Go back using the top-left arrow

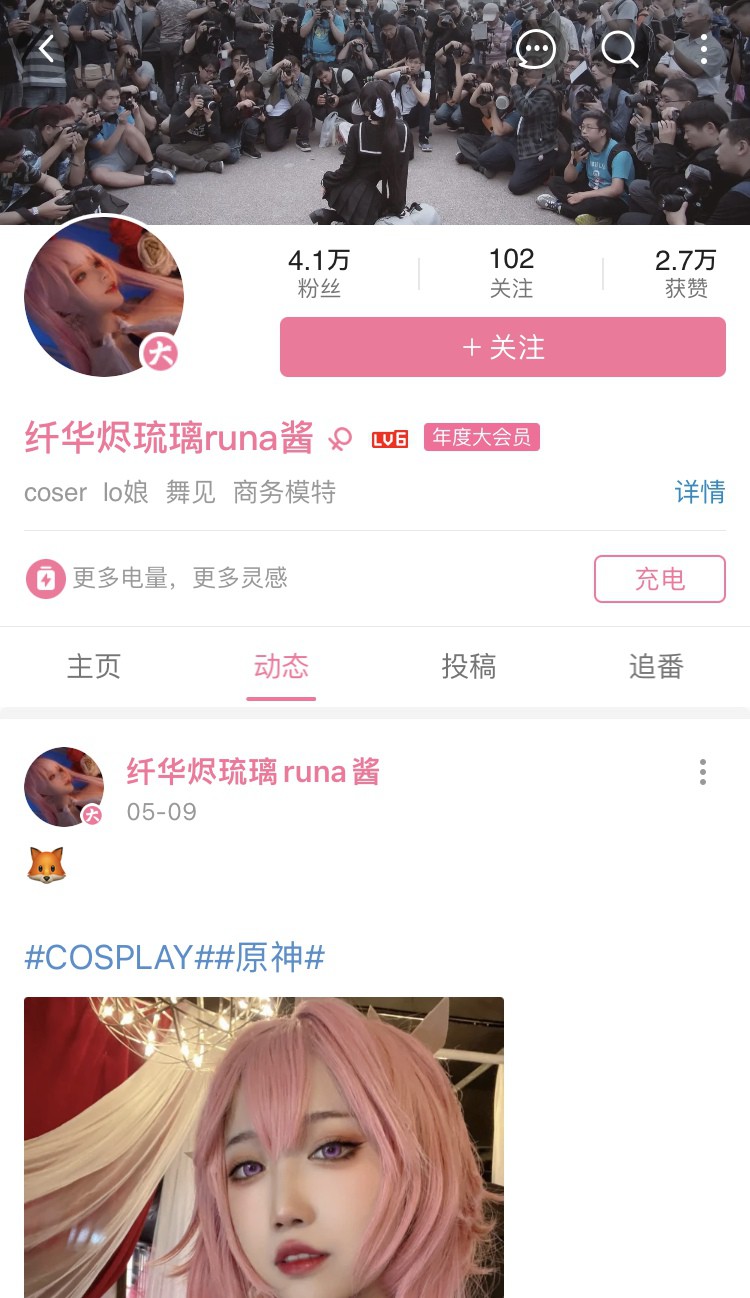point(46,48)
